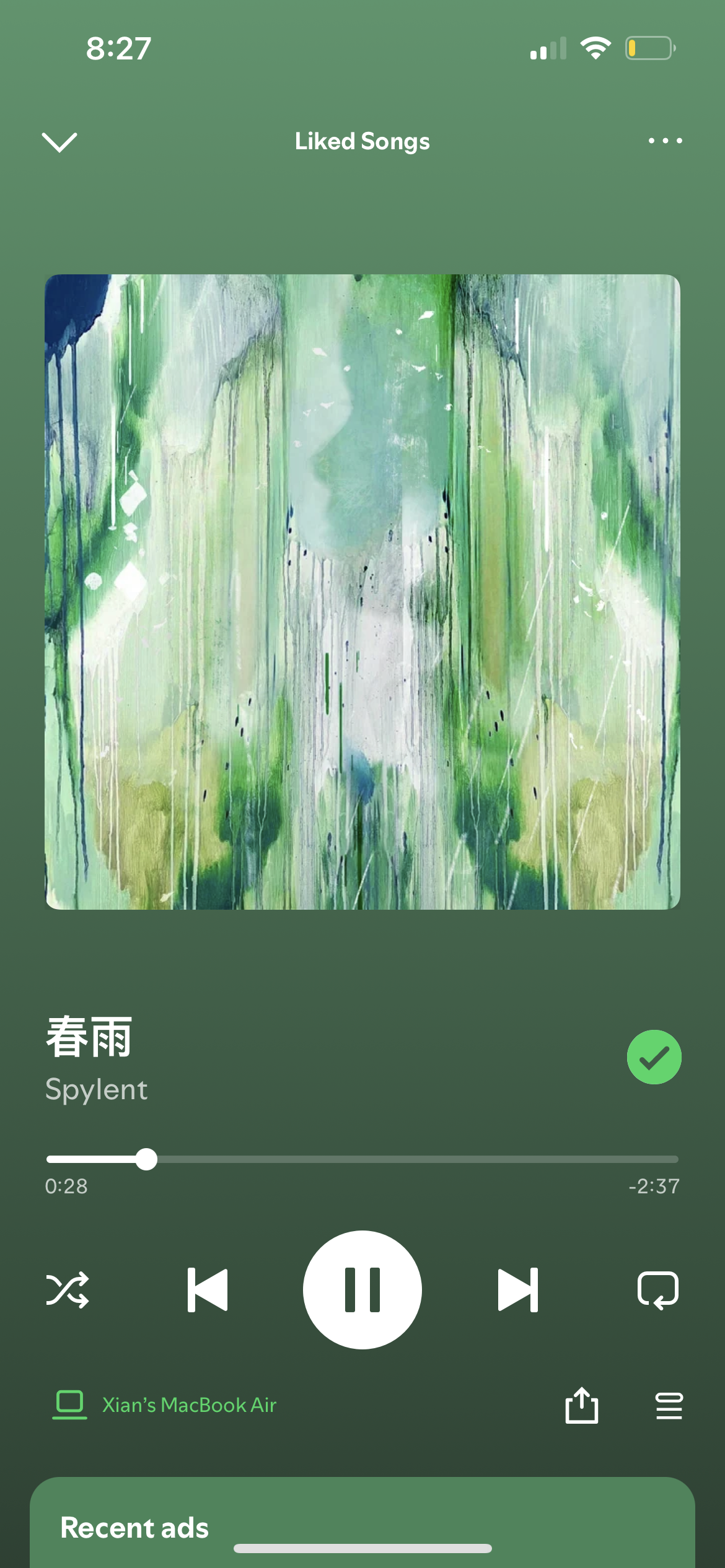725x1568 pixels.
Task: Toggle shuffle mode
Action: pyautogui.click(x=68, y=1290)
